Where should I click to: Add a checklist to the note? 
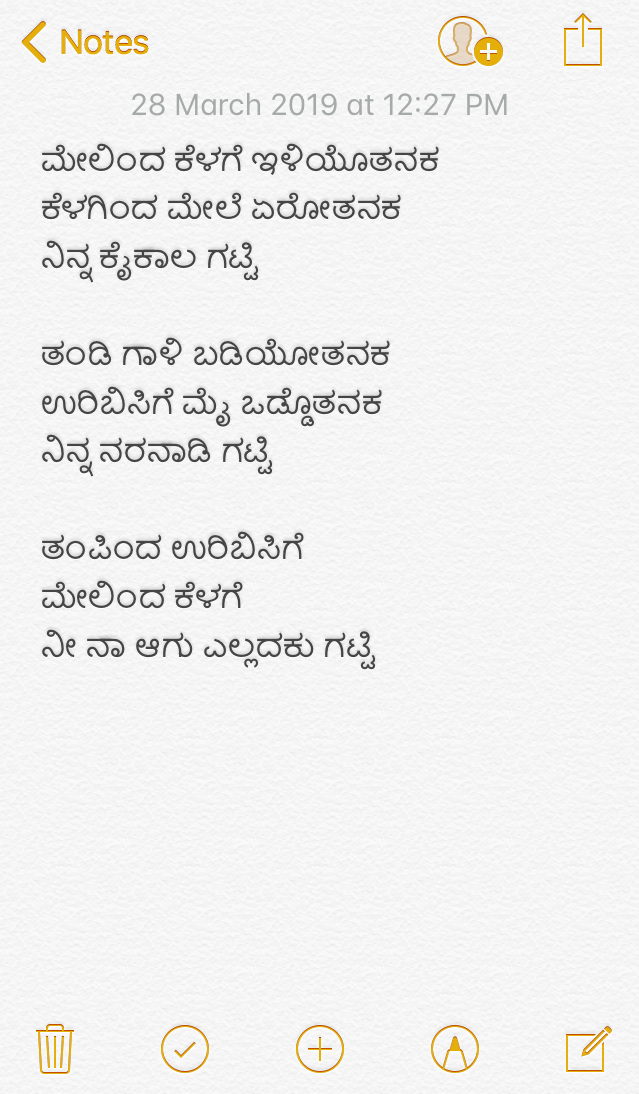(x=185, y=1049)
